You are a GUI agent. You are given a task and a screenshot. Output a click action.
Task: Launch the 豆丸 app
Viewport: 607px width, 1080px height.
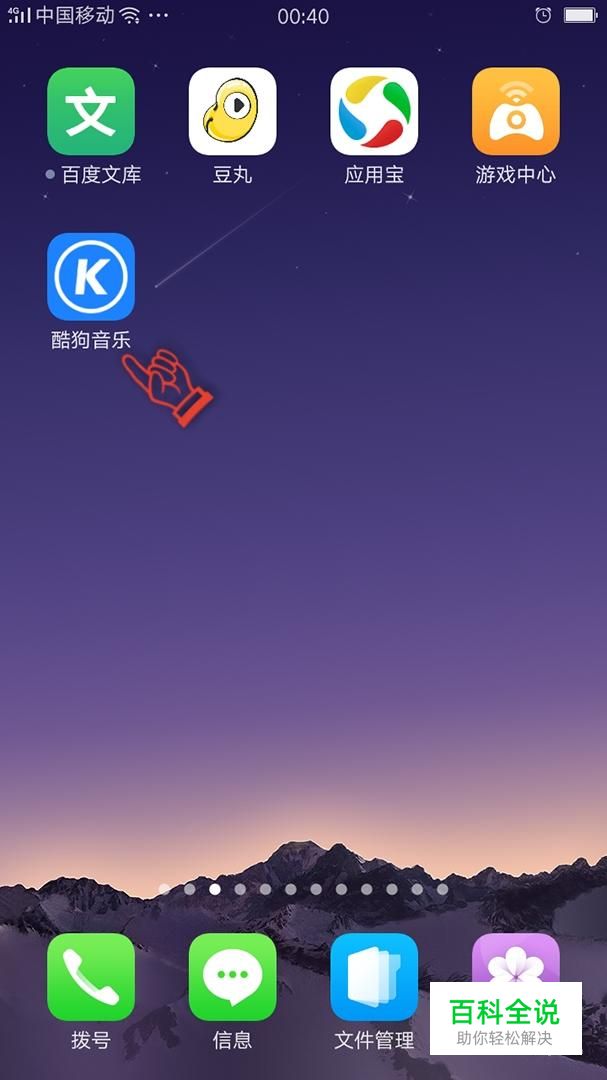232,112
